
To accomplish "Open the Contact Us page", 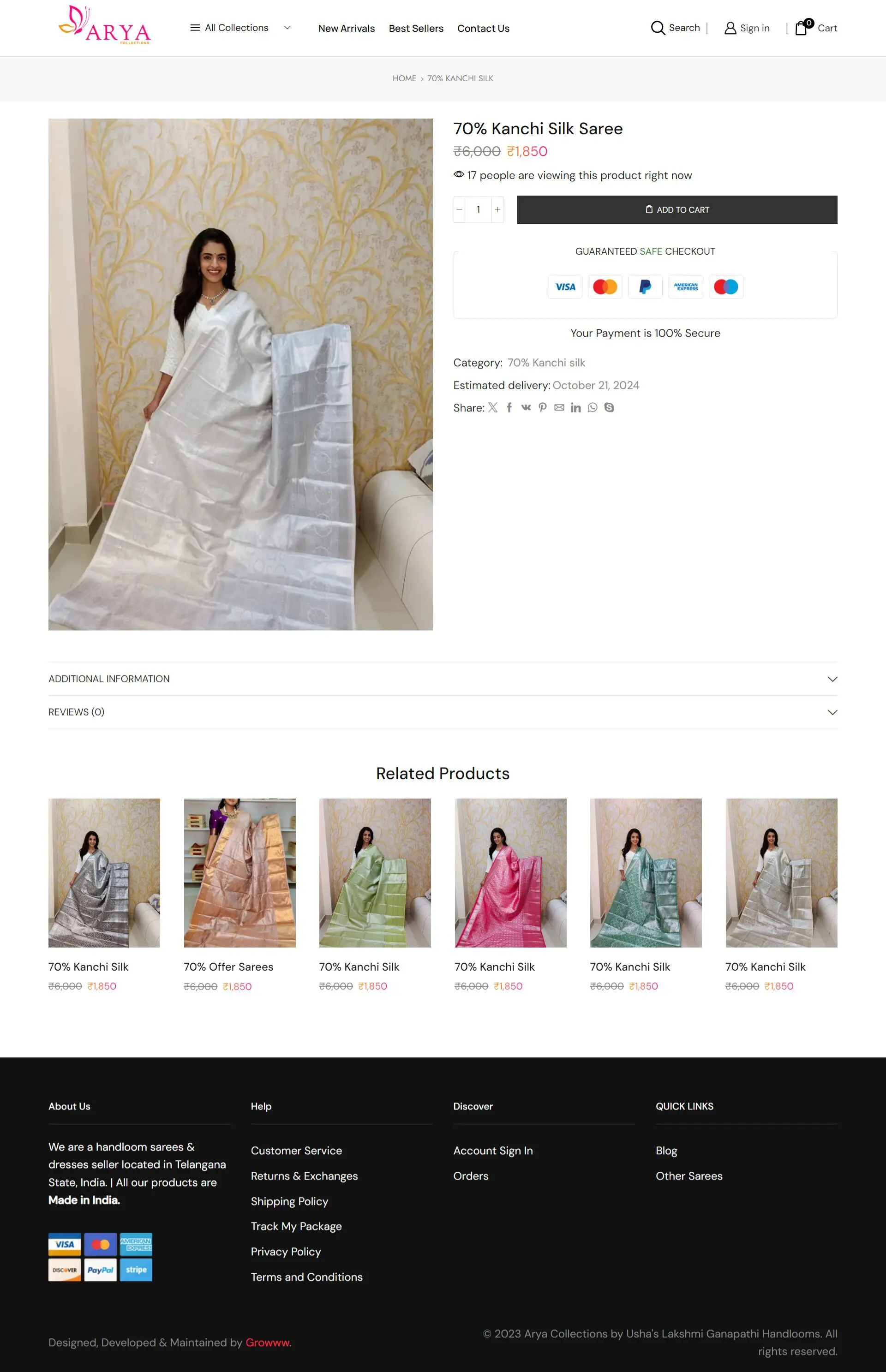I will coord(483,28).
